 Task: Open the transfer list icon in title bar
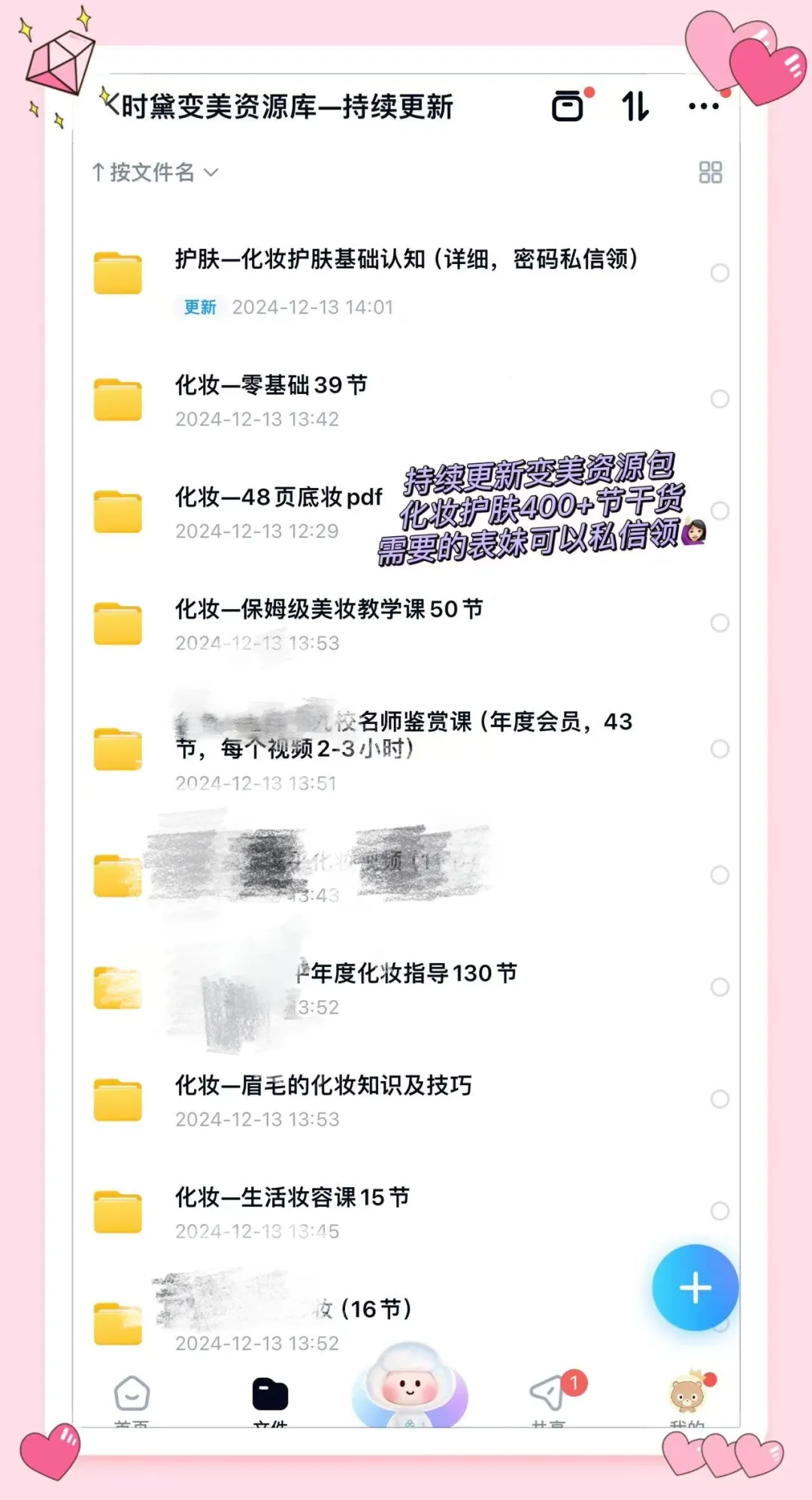(x=569, y=106)
